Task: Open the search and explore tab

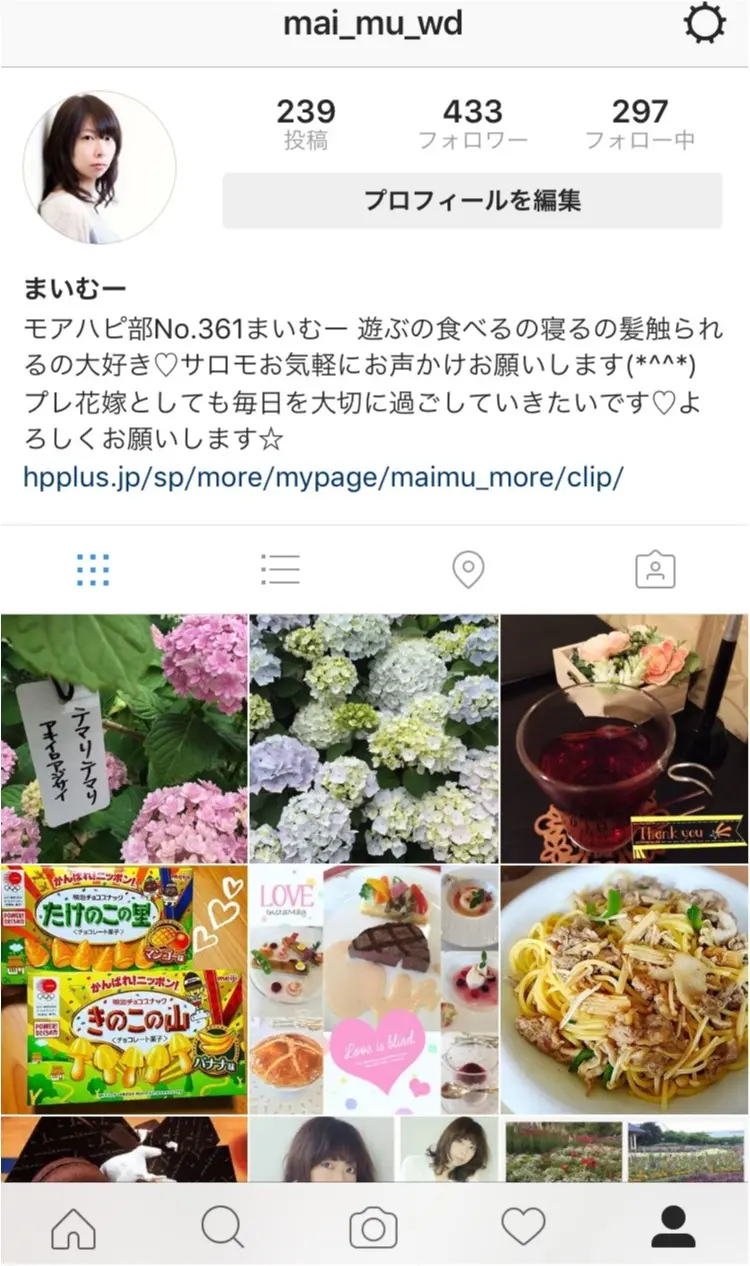Action: click(x=223, y=1226)
